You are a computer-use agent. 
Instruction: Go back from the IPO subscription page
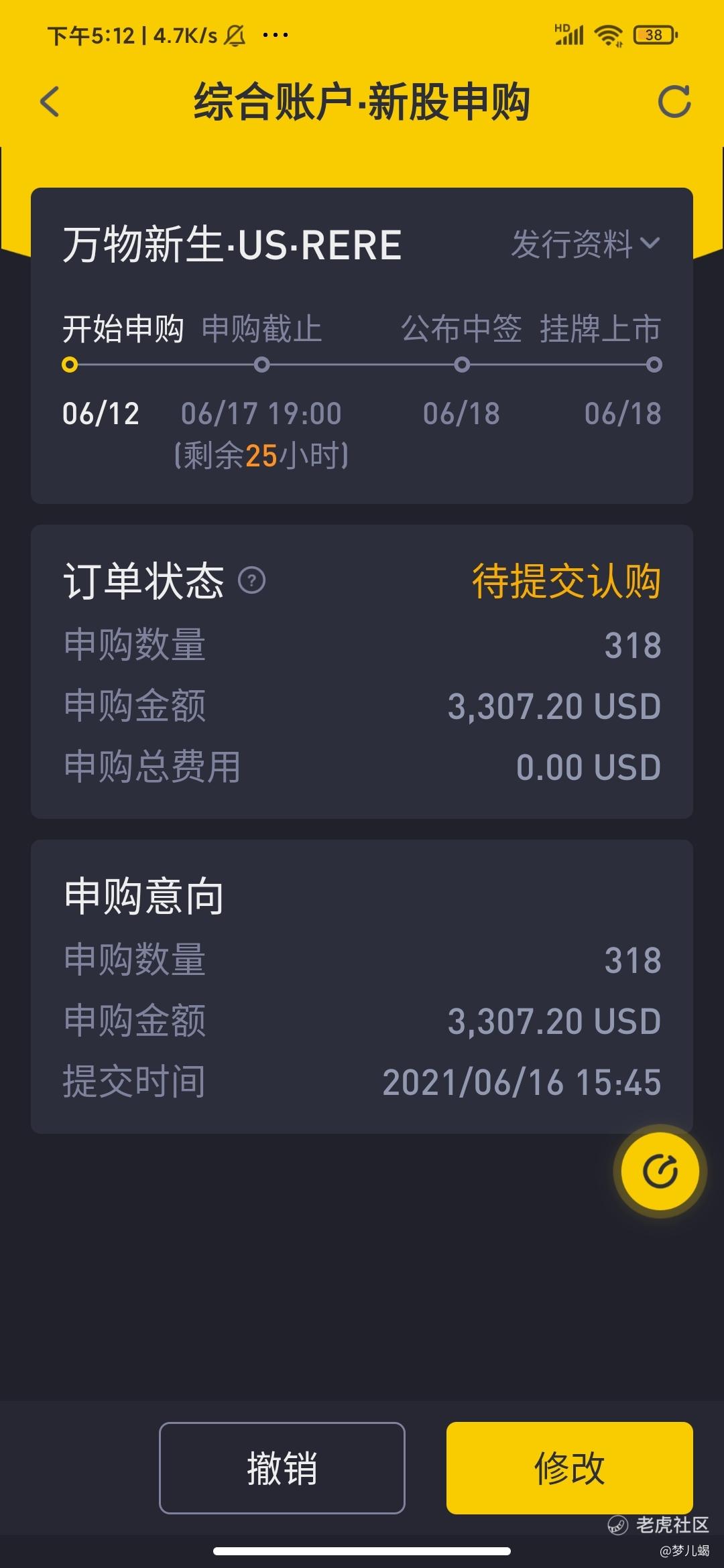[x=50, y=103]
